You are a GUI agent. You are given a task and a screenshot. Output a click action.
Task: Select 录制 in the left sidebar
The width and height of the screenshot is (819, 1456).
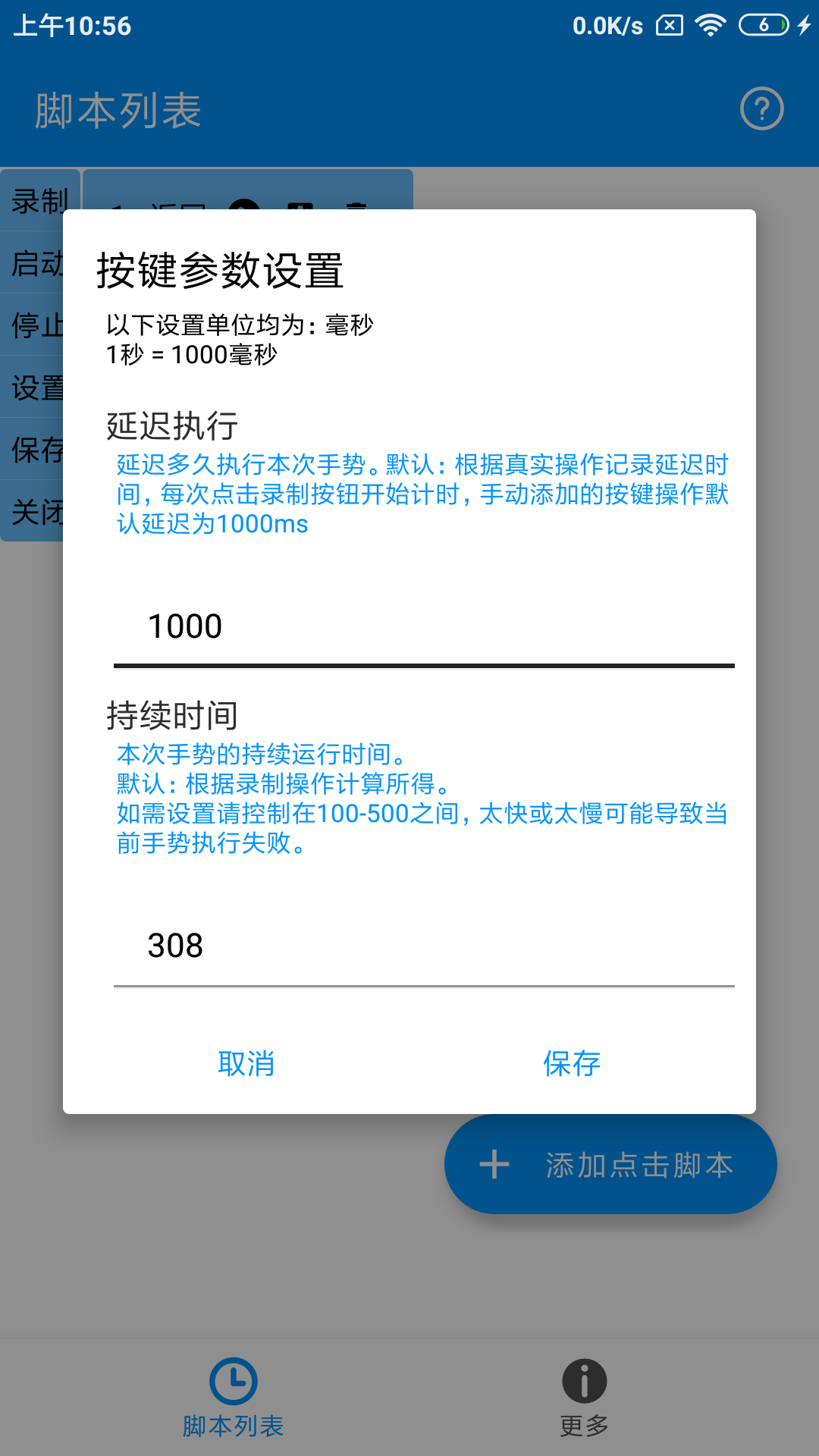(36, 200)
